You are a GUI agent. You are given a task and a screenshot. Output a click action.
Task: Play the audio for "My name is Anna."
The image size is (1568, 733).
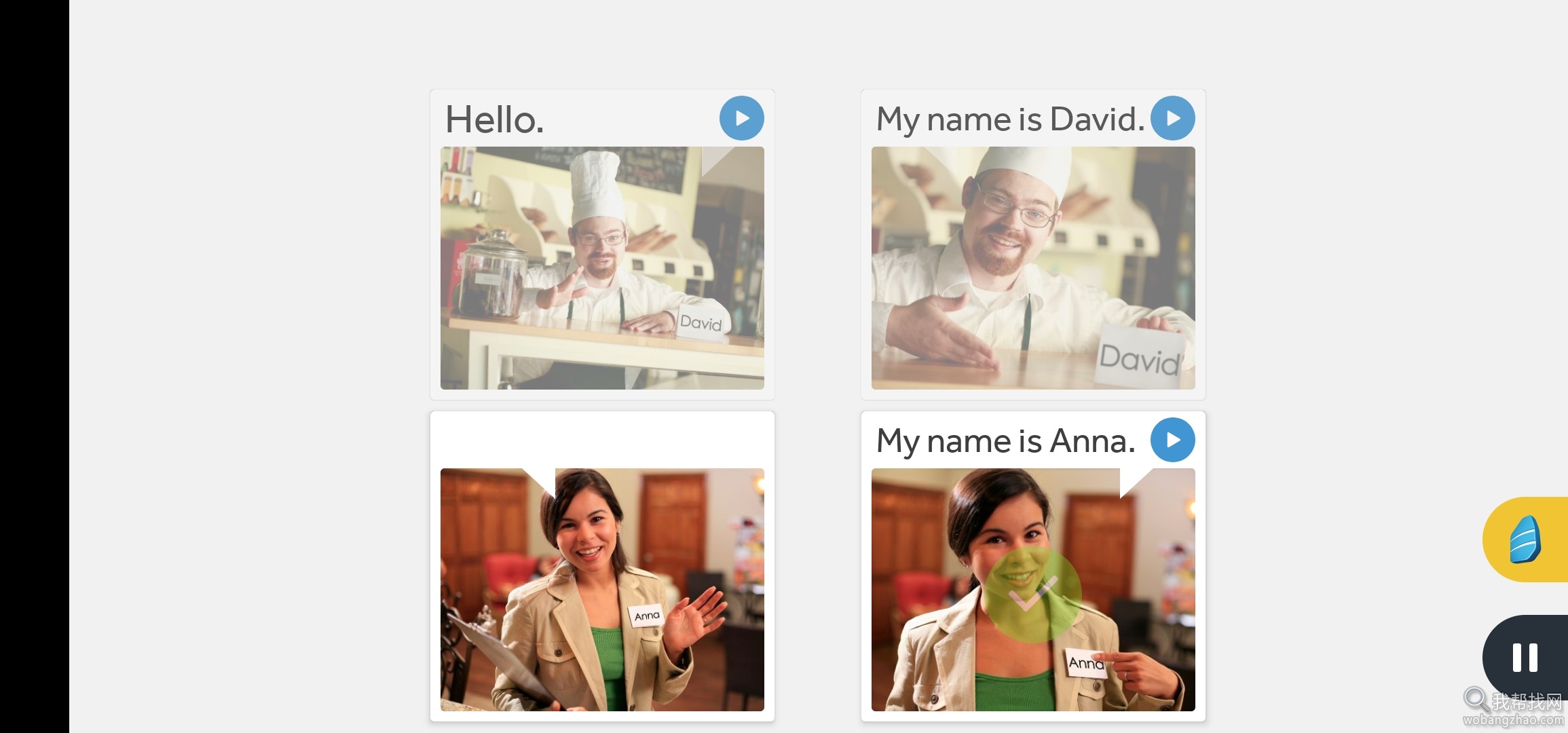1172,440
